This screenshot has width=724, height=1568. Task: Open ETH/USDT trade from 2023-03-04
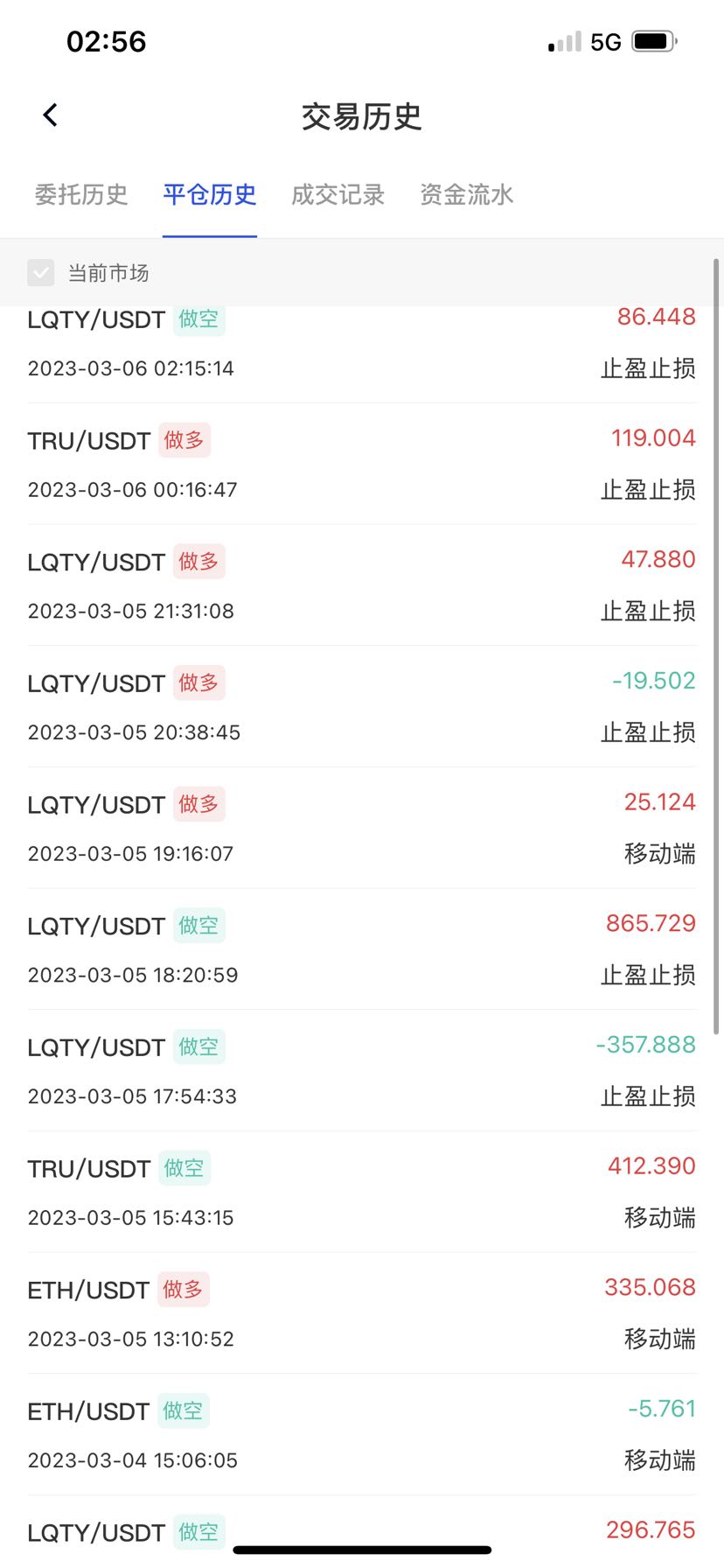[361, 1435]
